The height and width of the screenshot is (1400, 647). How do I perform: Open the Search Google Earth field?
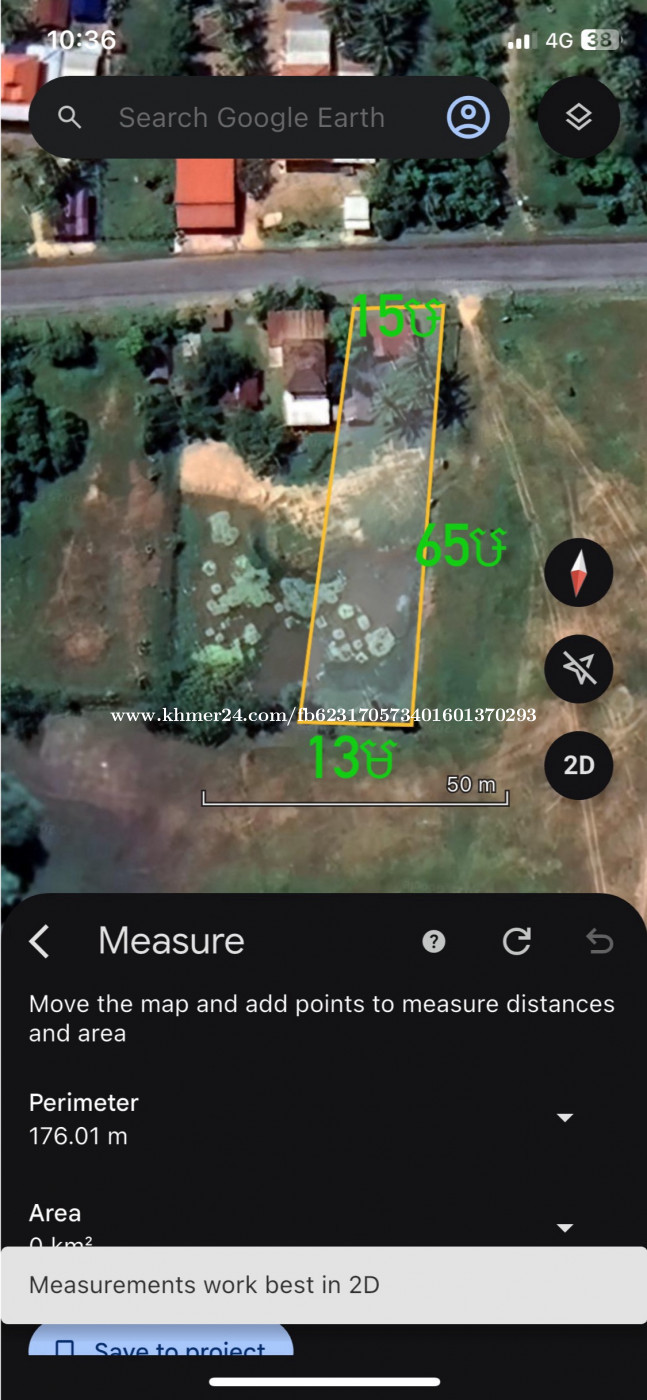click(250, 118)
